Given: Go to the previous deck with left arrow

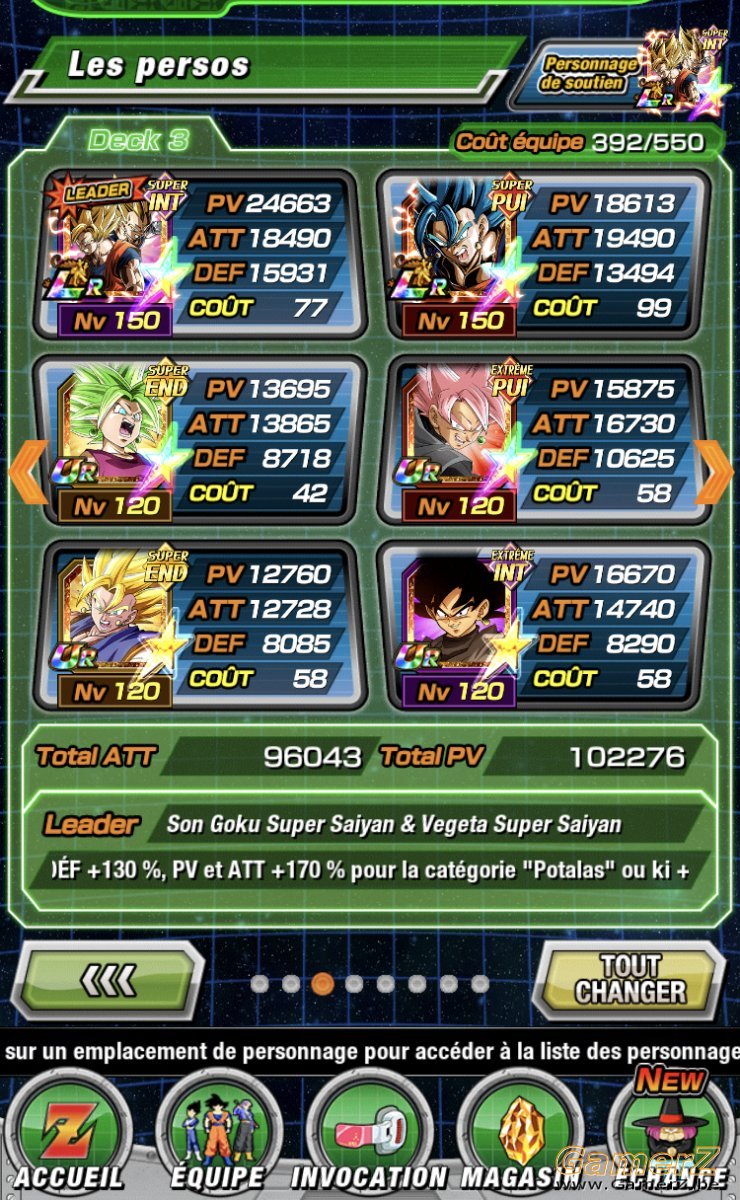Looking at the screenshot, I should pos(27,470).
